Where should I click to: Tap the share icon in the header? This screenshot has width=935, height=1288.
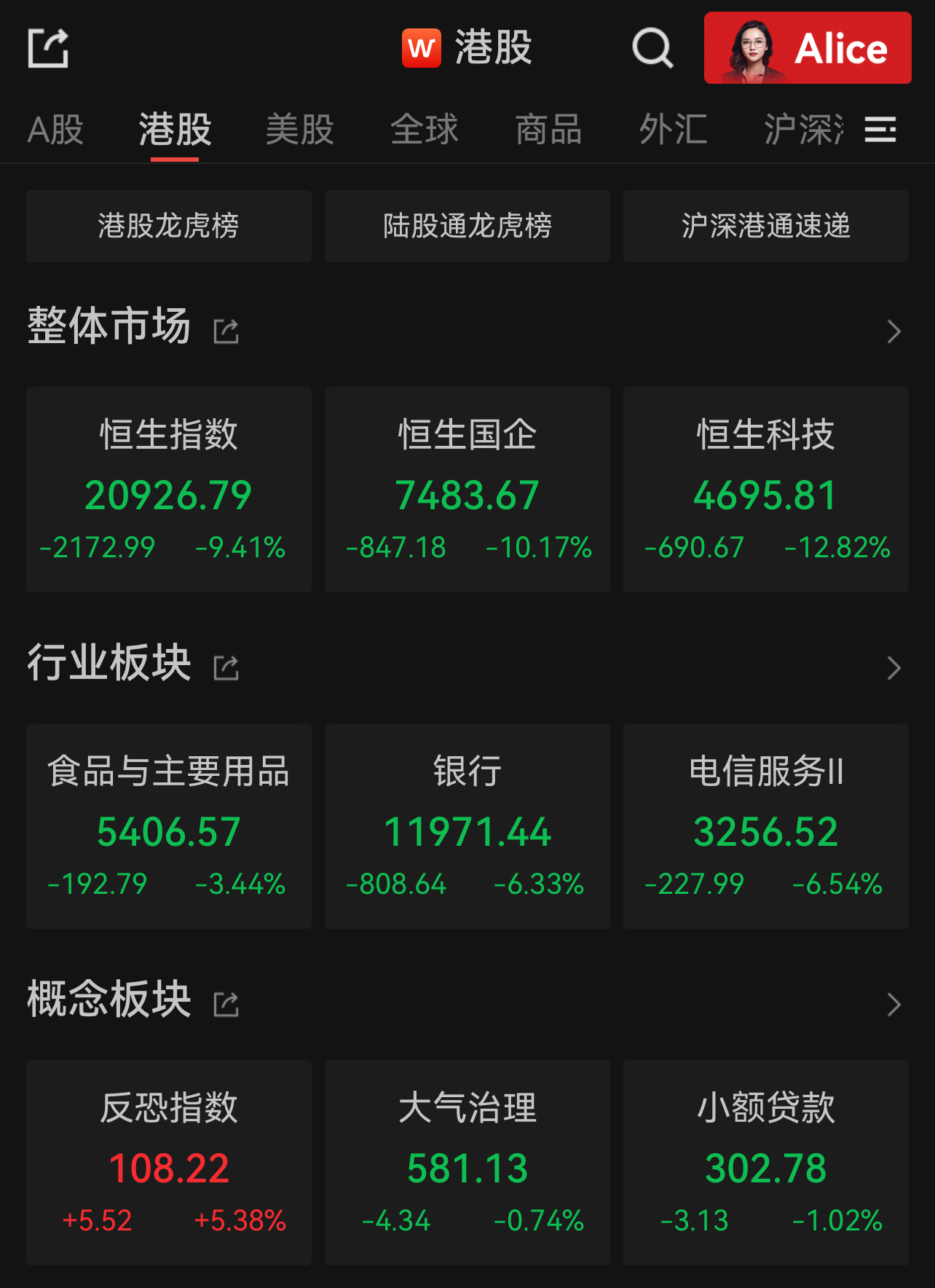coord(48,48)
